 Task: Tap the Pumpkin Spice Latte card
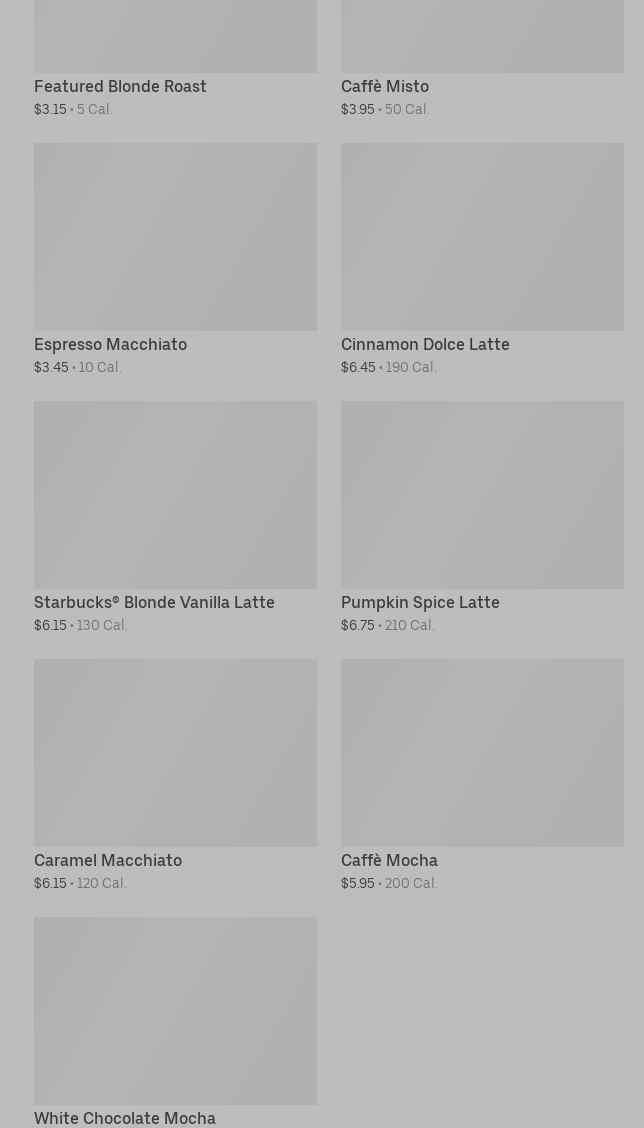point(482,518)
